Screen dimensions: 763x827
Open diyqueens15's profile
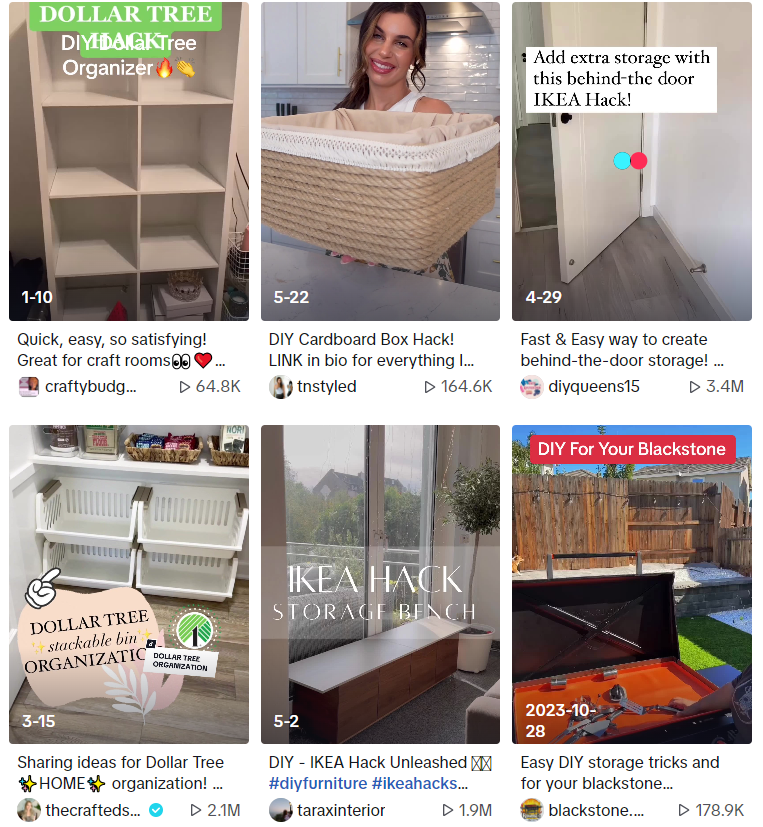[593, 386]
